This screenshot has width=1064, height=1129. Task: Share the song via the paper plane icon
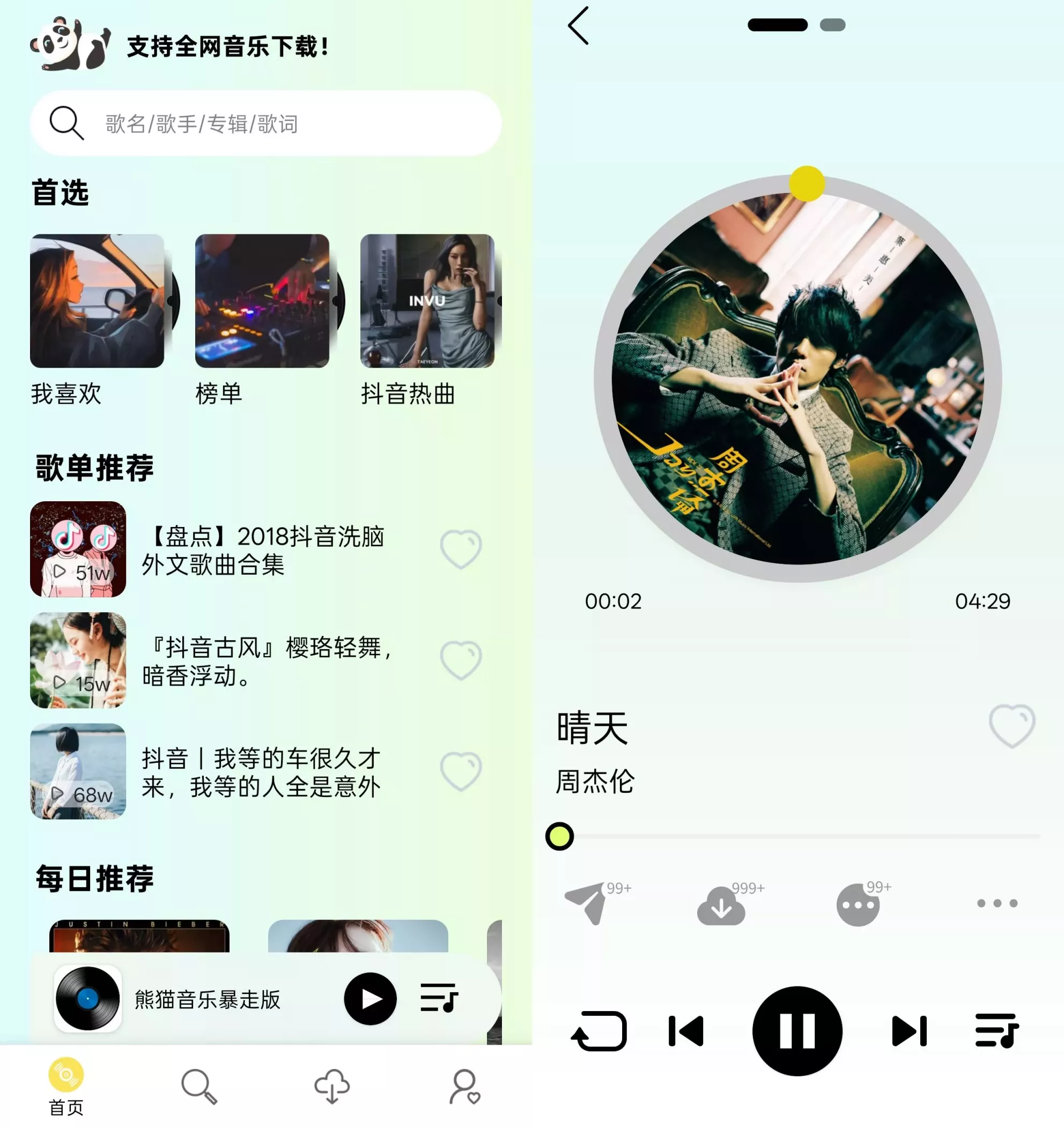(x=586, y=903)
